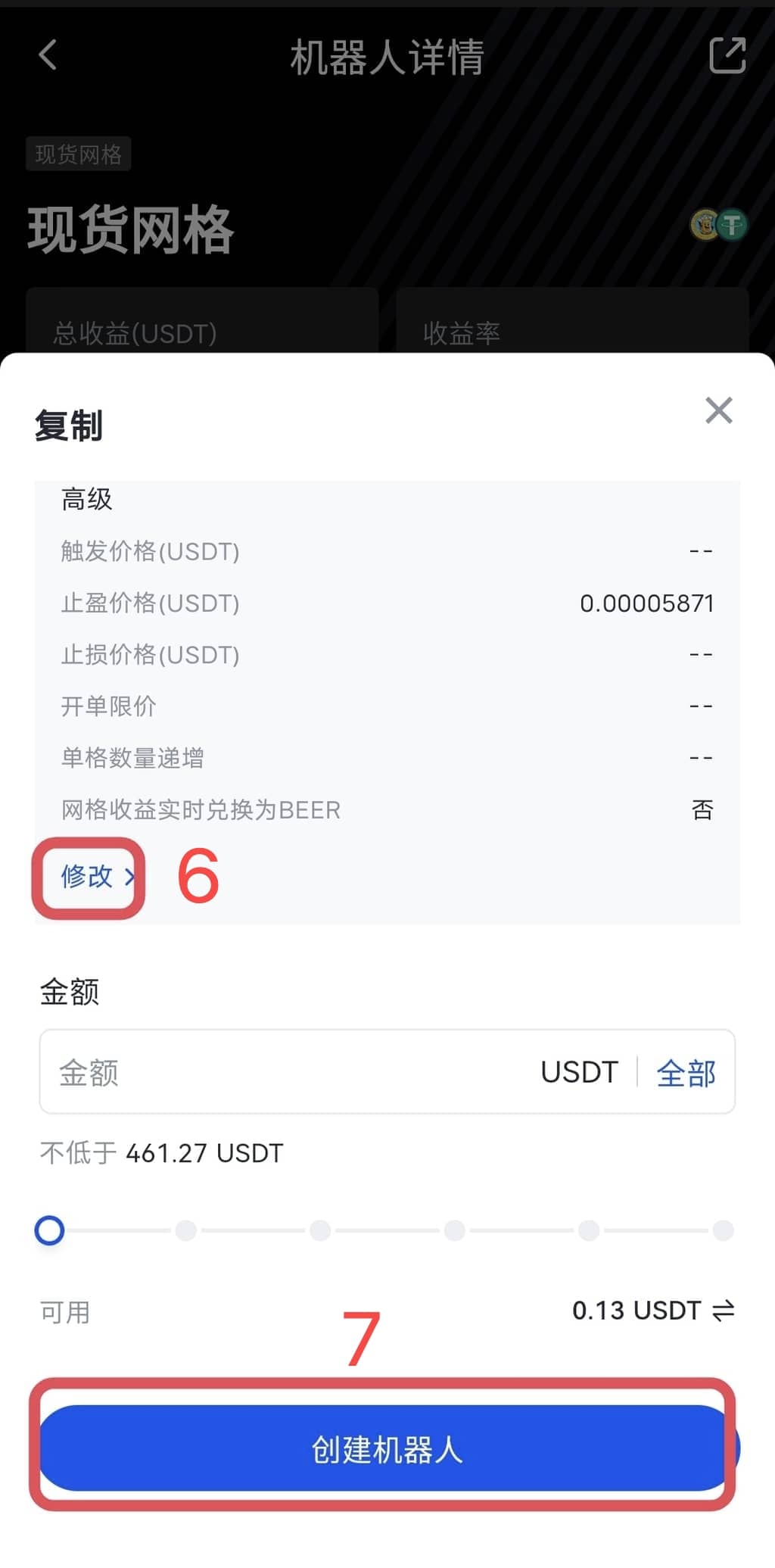Open the transfer arrows beside 0.13 USDT

[x=724, y=1311]
